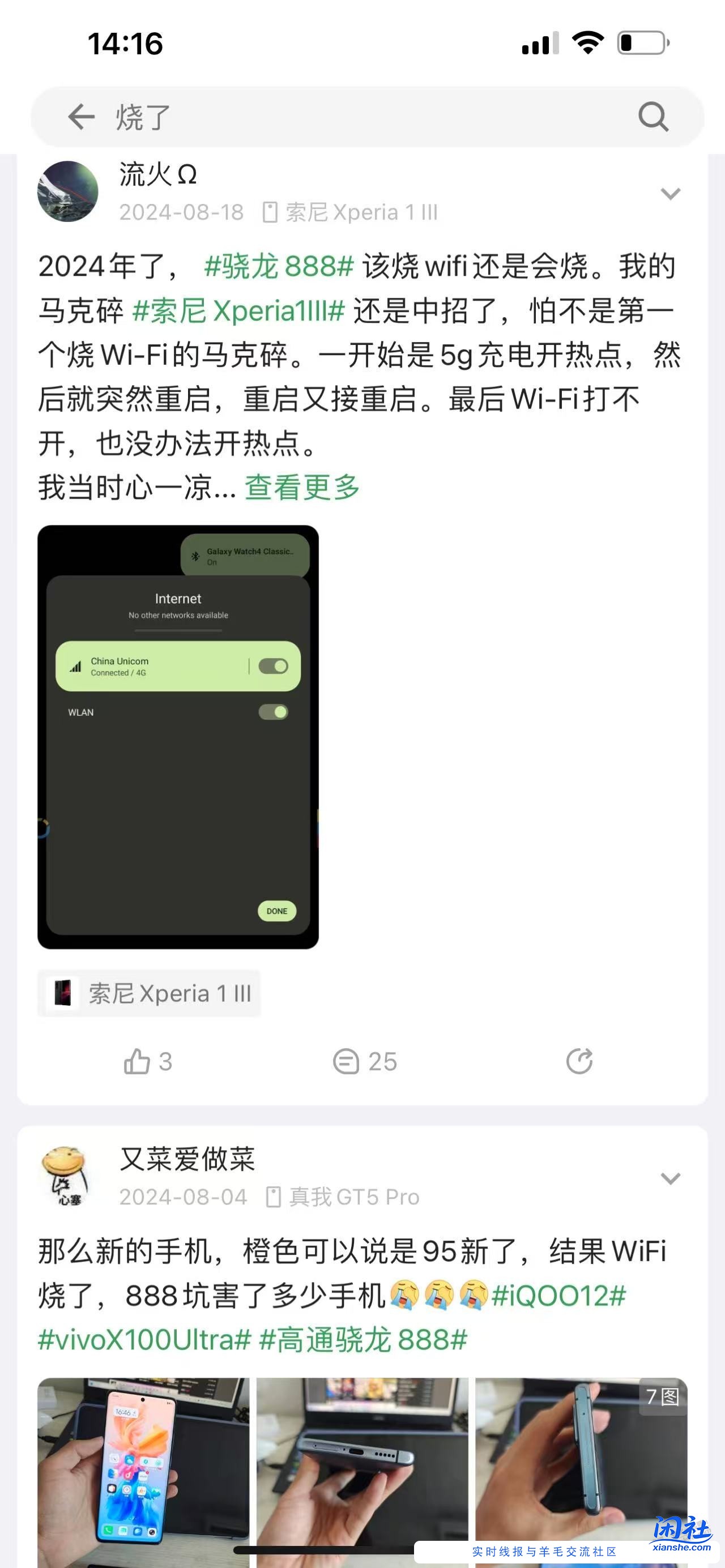Screen dimensions: 725x1568
Task: Open the 索尼 Xperia 1 III product card
Action: [150, 992]
